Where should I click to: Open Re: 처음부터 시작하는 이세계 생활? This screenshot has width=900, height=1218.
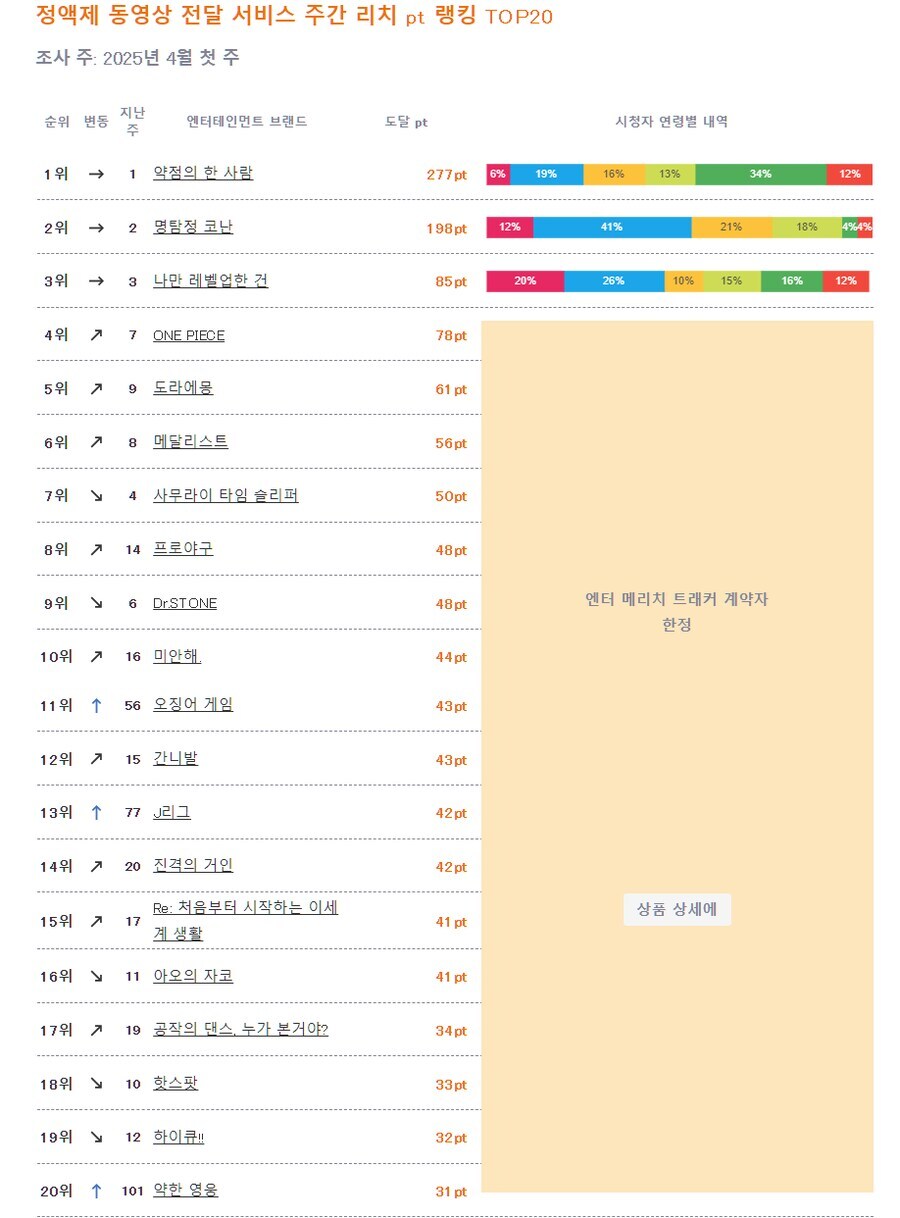[x=245, y=909]
